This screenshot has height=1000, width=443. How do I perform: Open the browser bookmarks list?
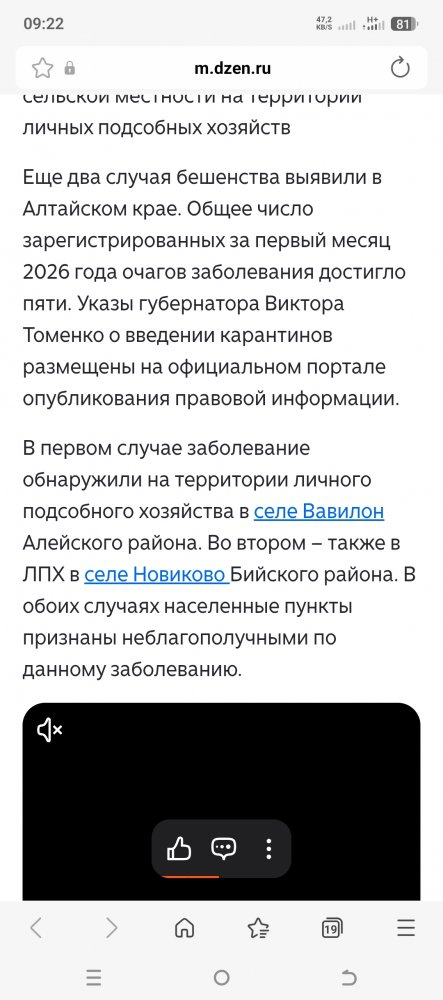(x=258, y=928)
